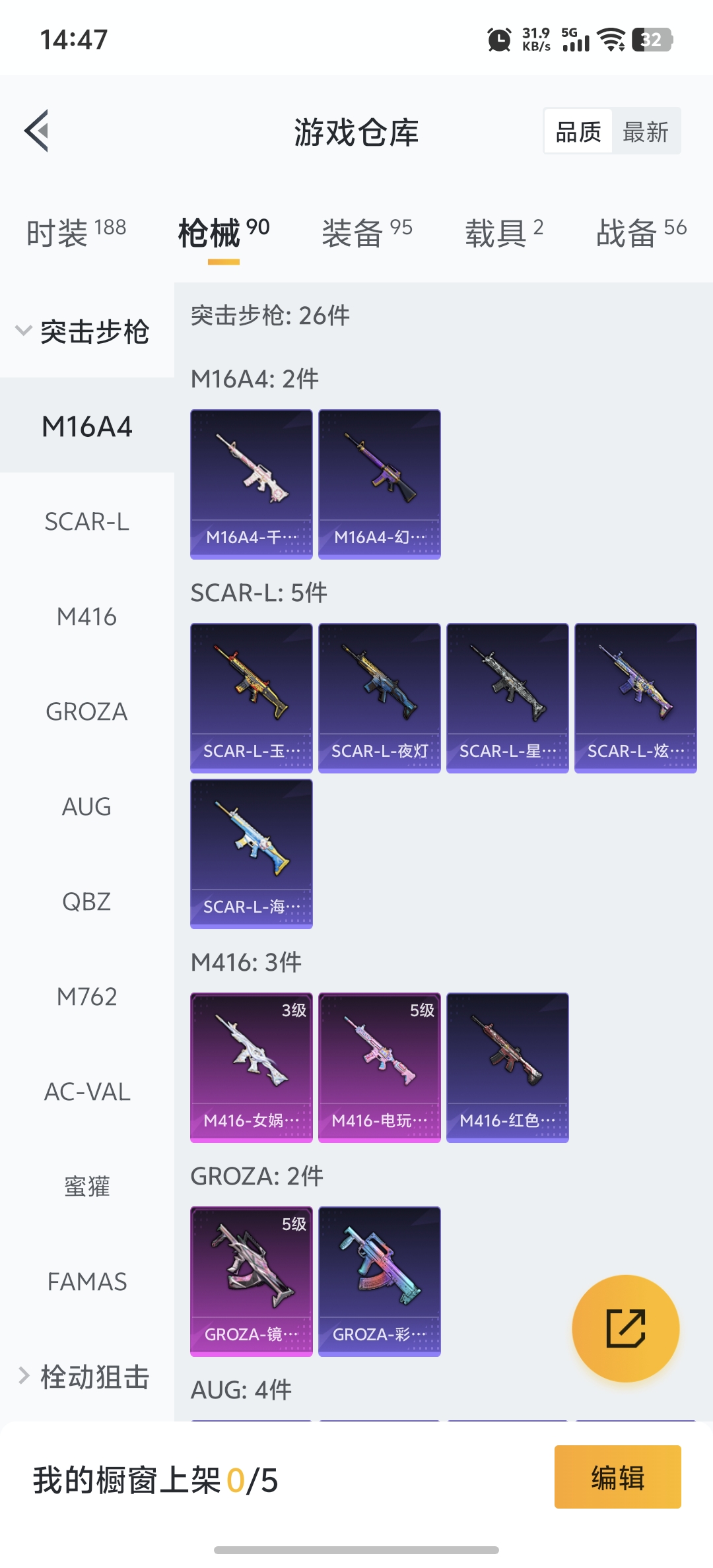View the SCAR-L-海 skin item
This screenshot has width=713, height=1568.
251,854
